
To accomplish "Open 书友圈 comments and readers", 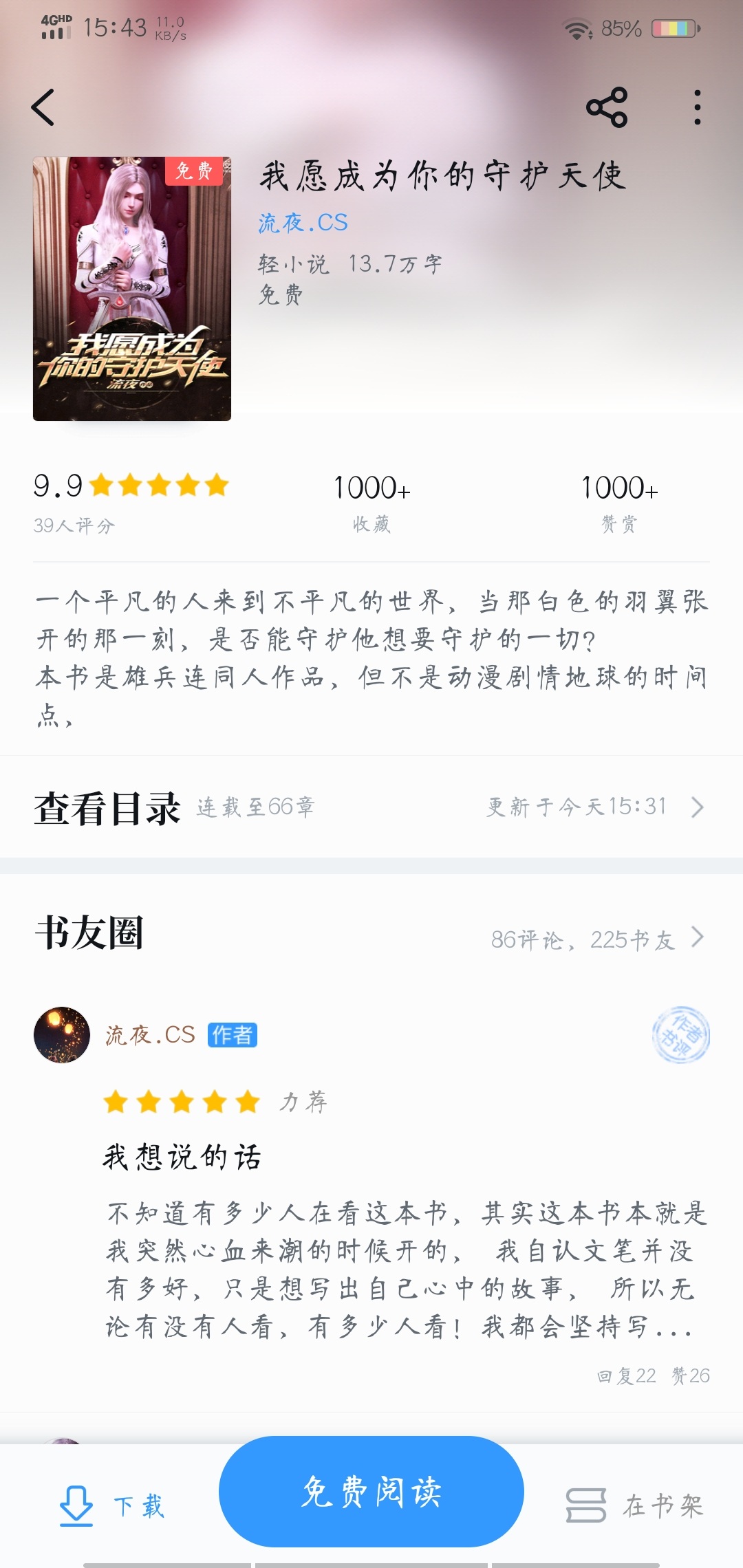I will [371, 935].
